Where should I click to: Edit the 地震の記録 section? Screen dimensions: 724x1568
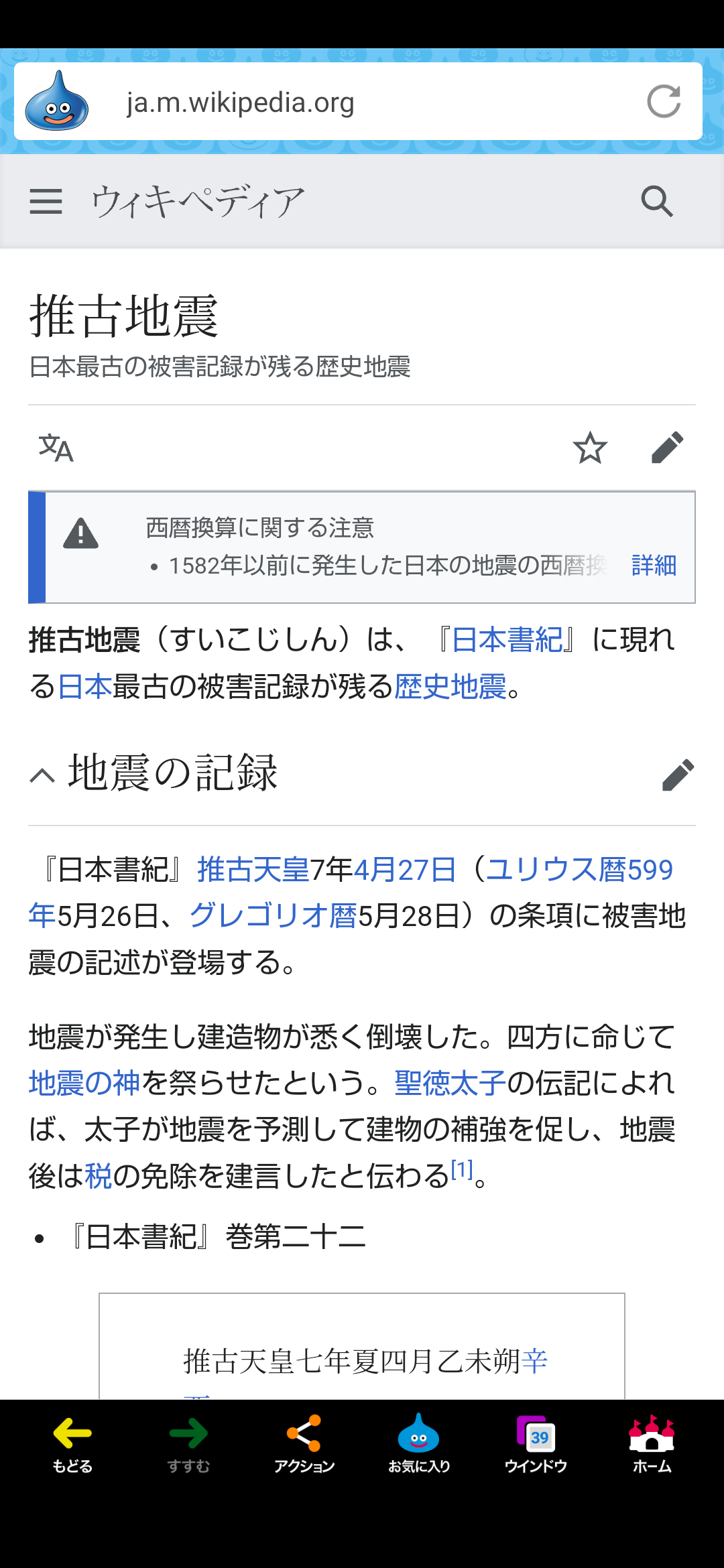pyautogui.click(x=678, y=775)
